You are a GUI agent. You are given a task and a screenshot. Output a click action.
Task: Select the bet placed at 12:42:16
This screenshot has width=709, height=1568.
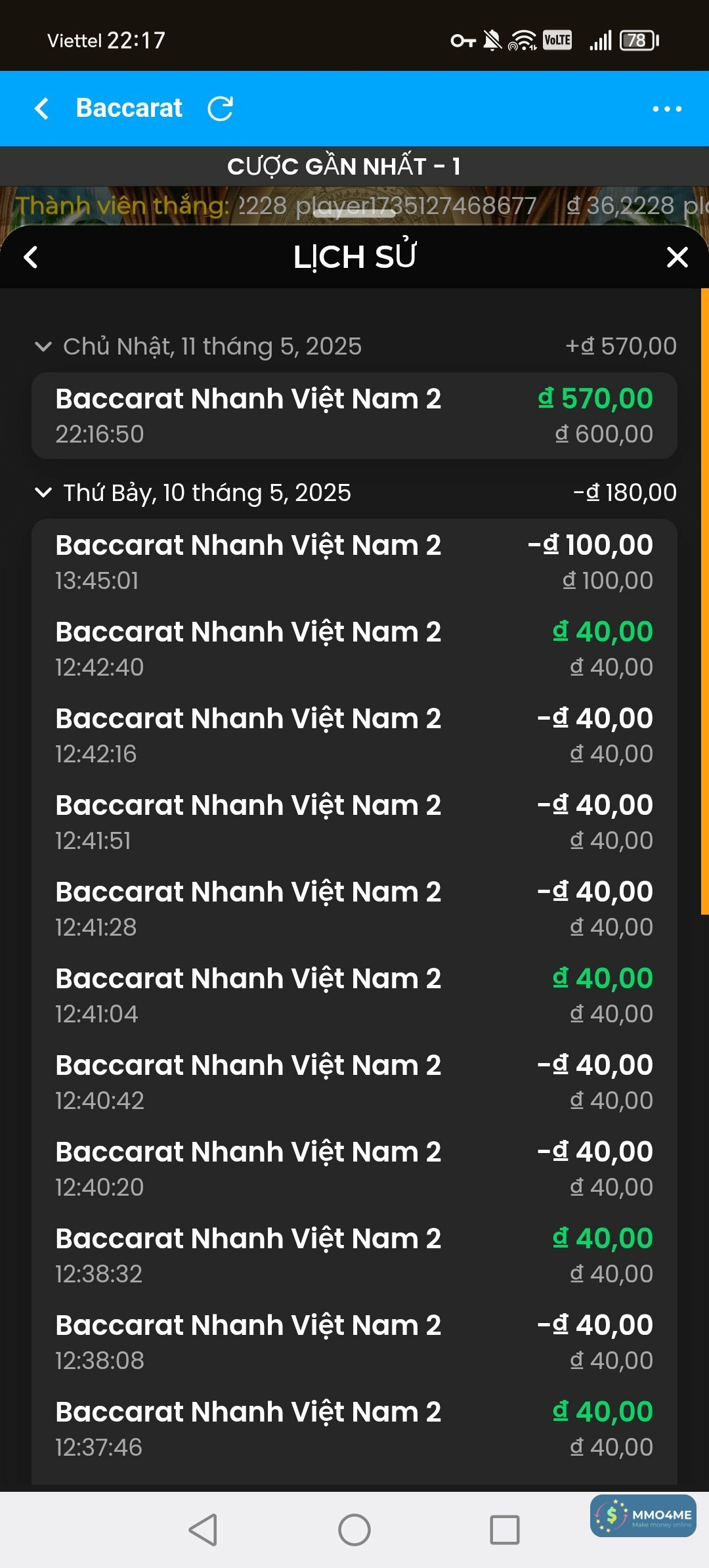click(354, 735)
